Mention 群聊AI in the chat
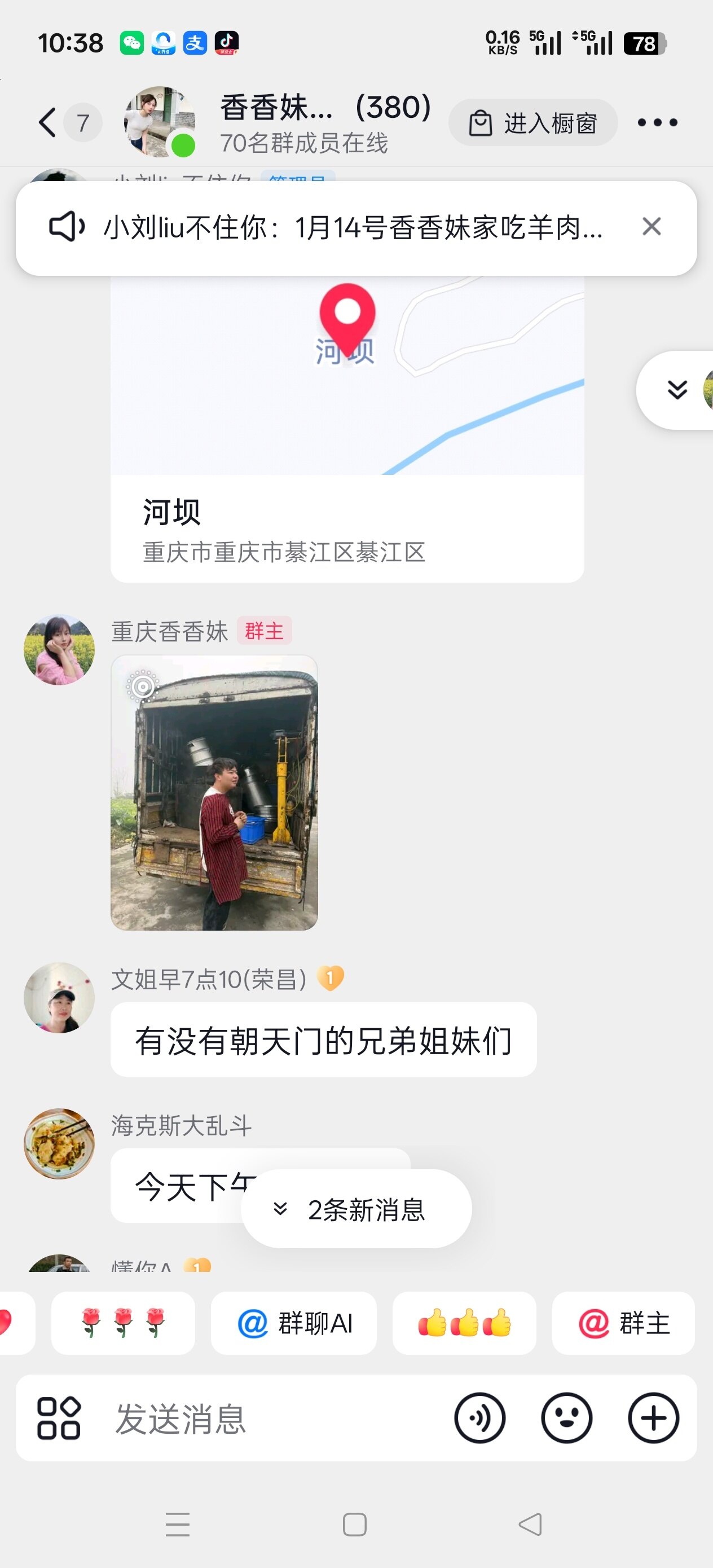Screen dimensions: 713x1568 coord(294,1323)
